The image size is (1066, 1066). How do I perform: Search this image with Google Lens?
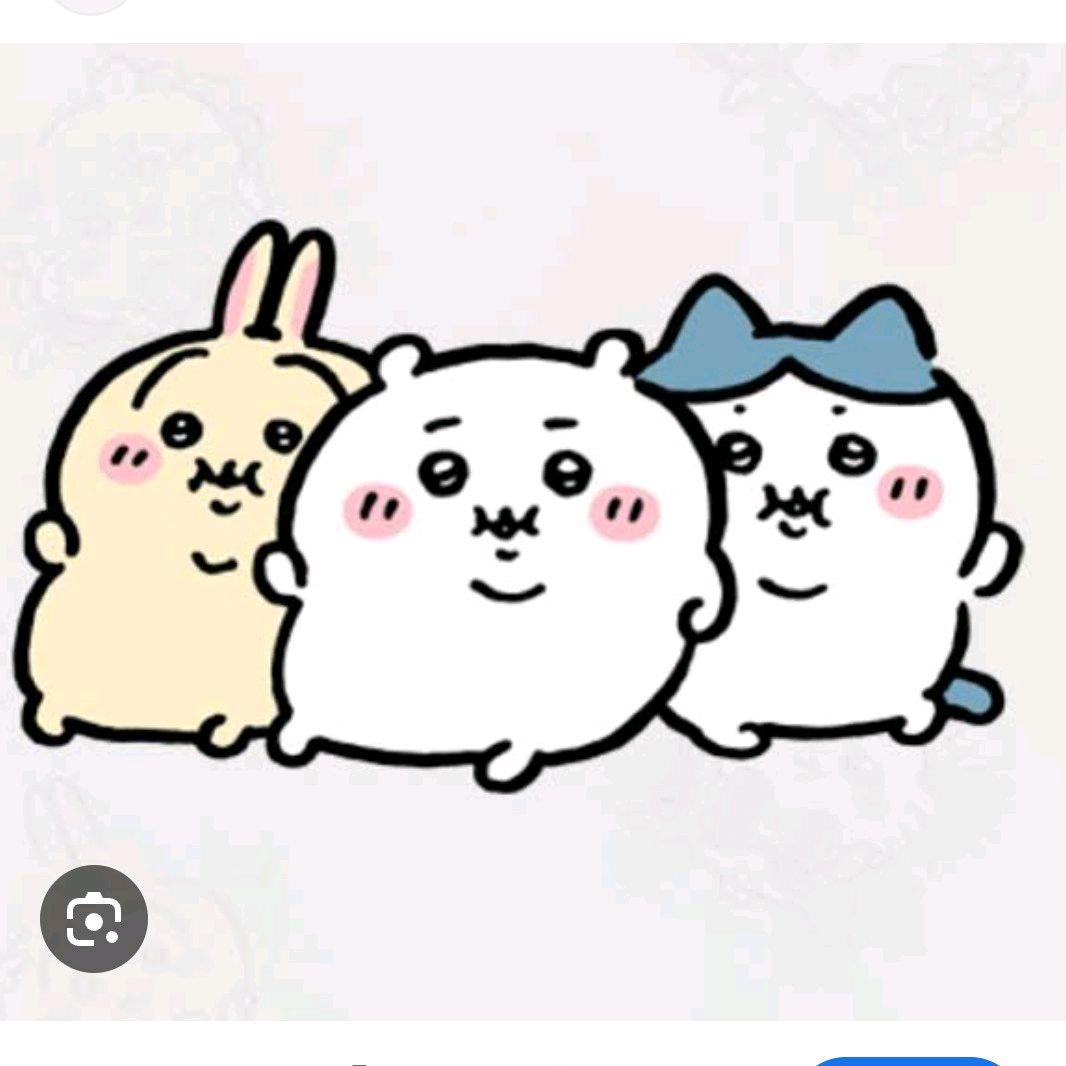(94, 918)
